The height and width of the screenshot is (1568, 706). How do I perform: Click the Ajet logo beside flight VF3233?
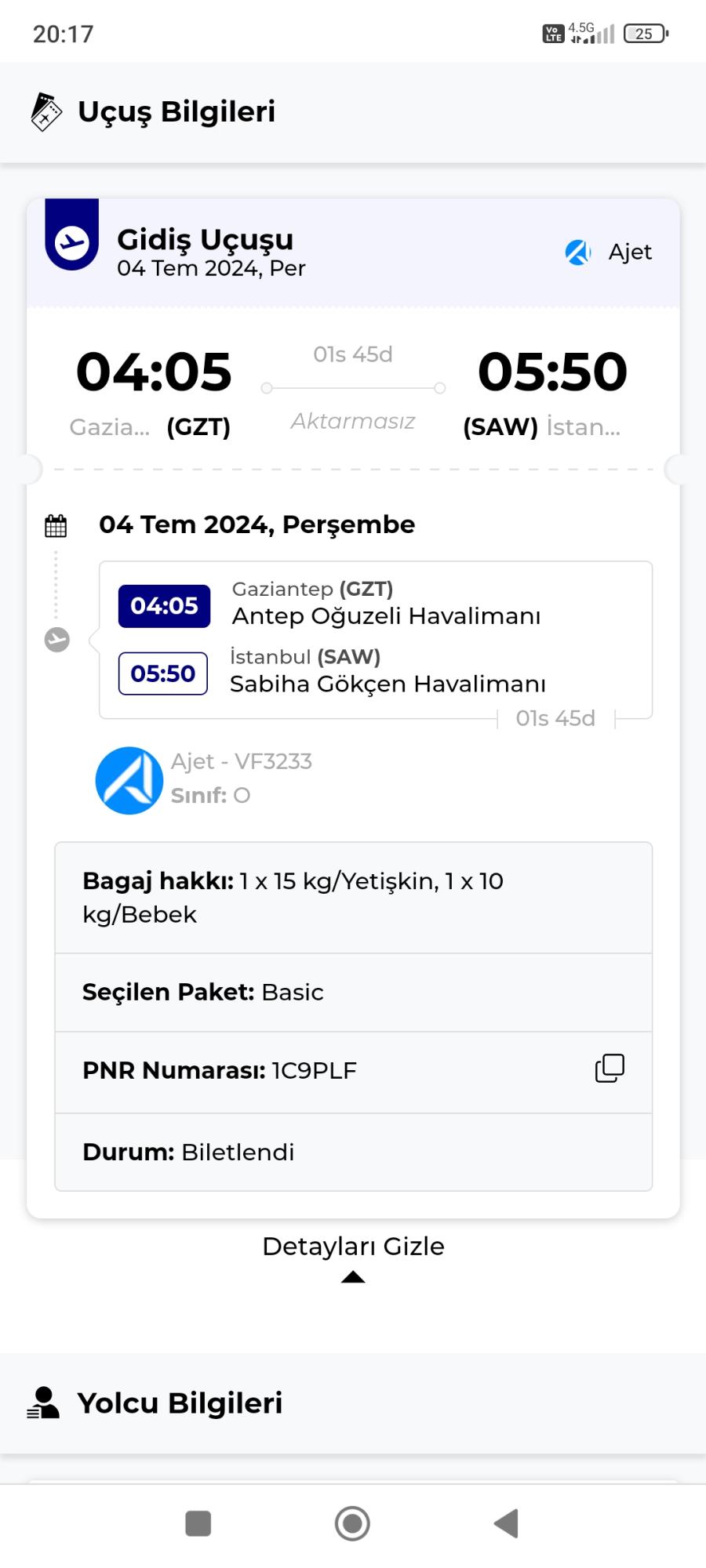click(x=129, y=780)
